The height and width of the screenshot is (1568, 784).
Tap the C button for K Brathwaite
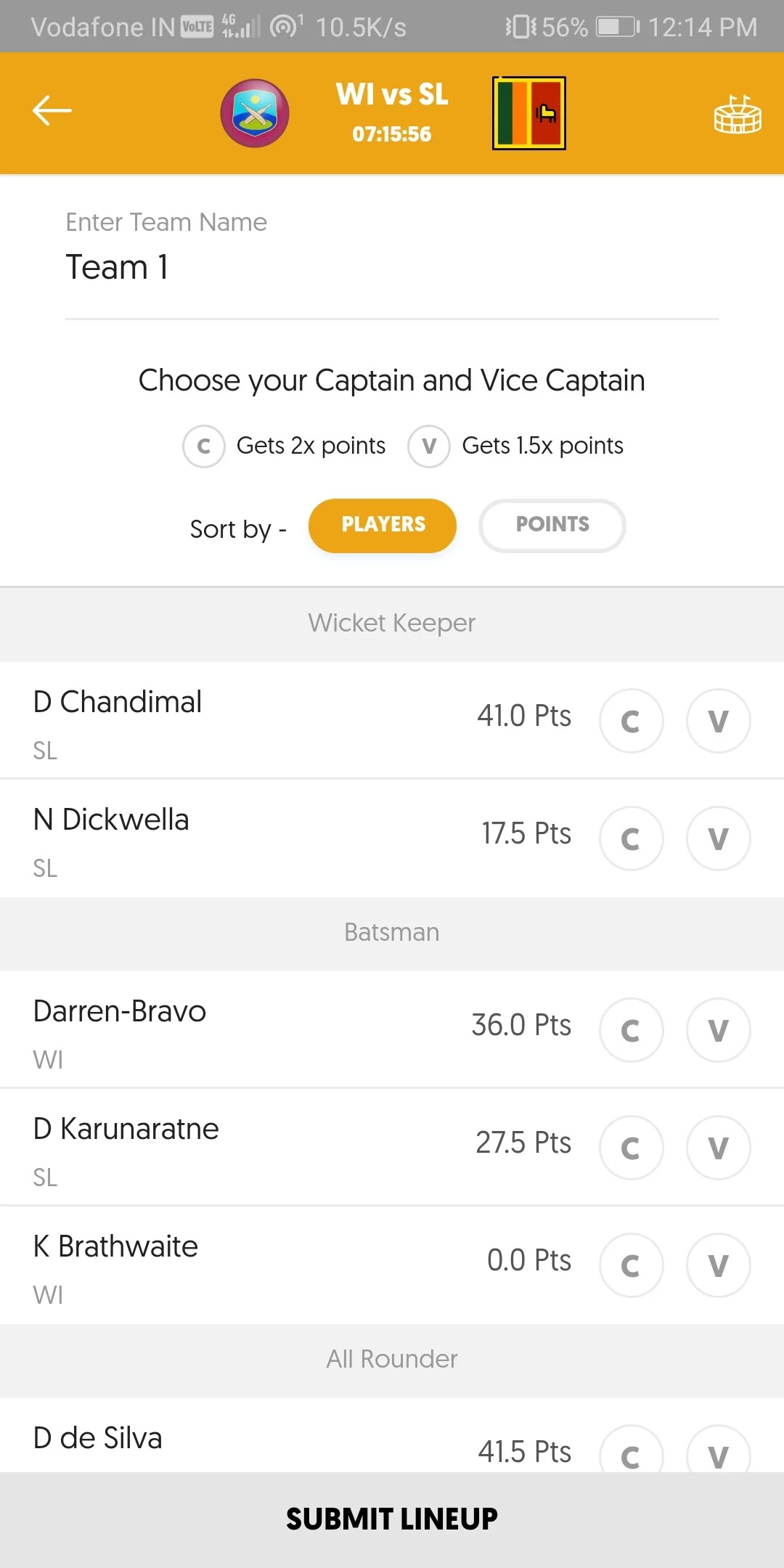pos(631,1265)
